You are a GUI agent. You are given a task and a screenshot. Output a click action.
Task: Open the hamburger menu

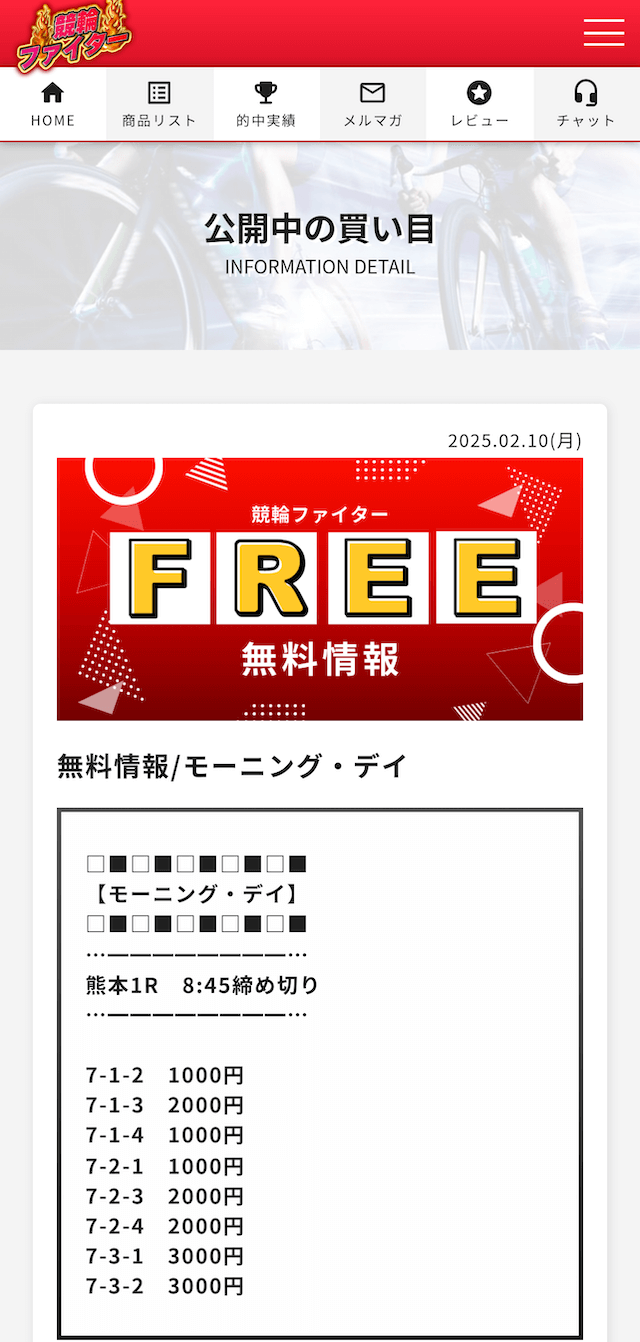point(604,33)
